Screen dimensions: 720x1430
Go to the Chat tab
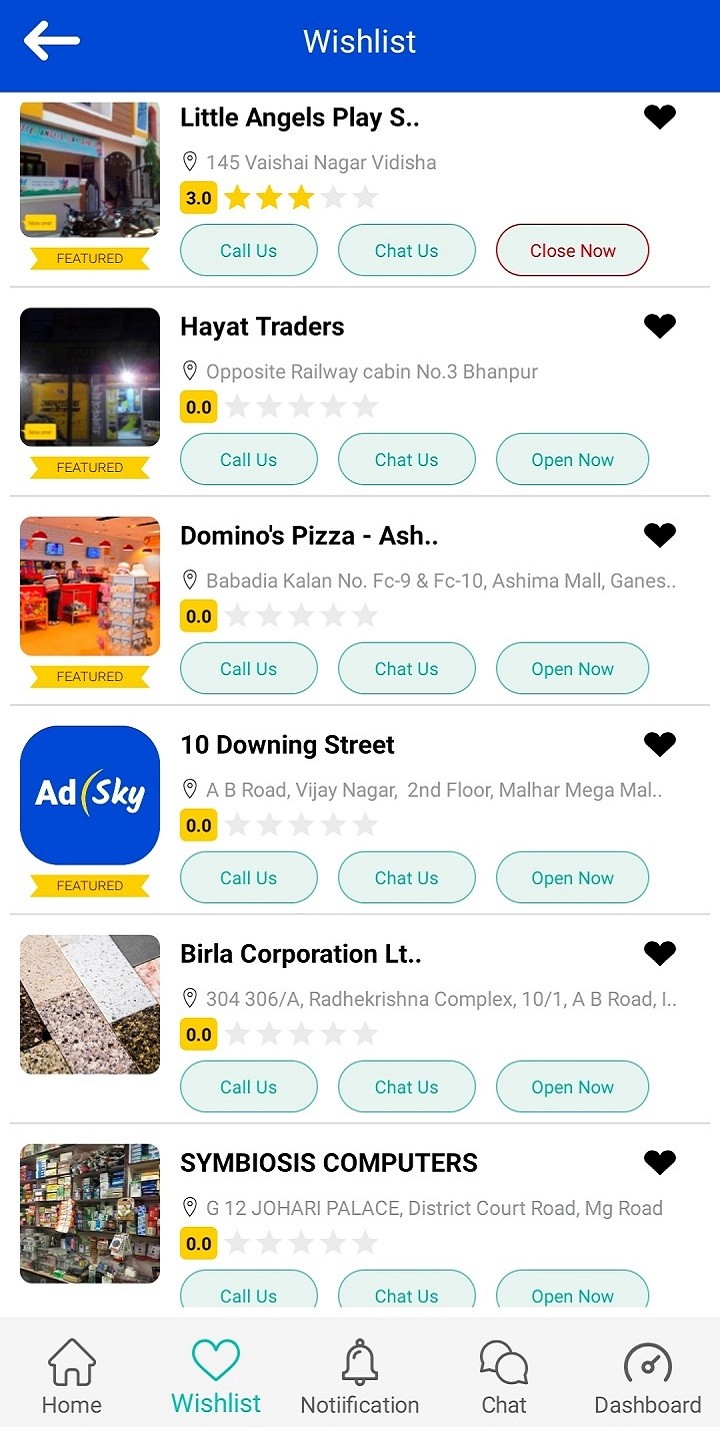(x=504, y=1377)
